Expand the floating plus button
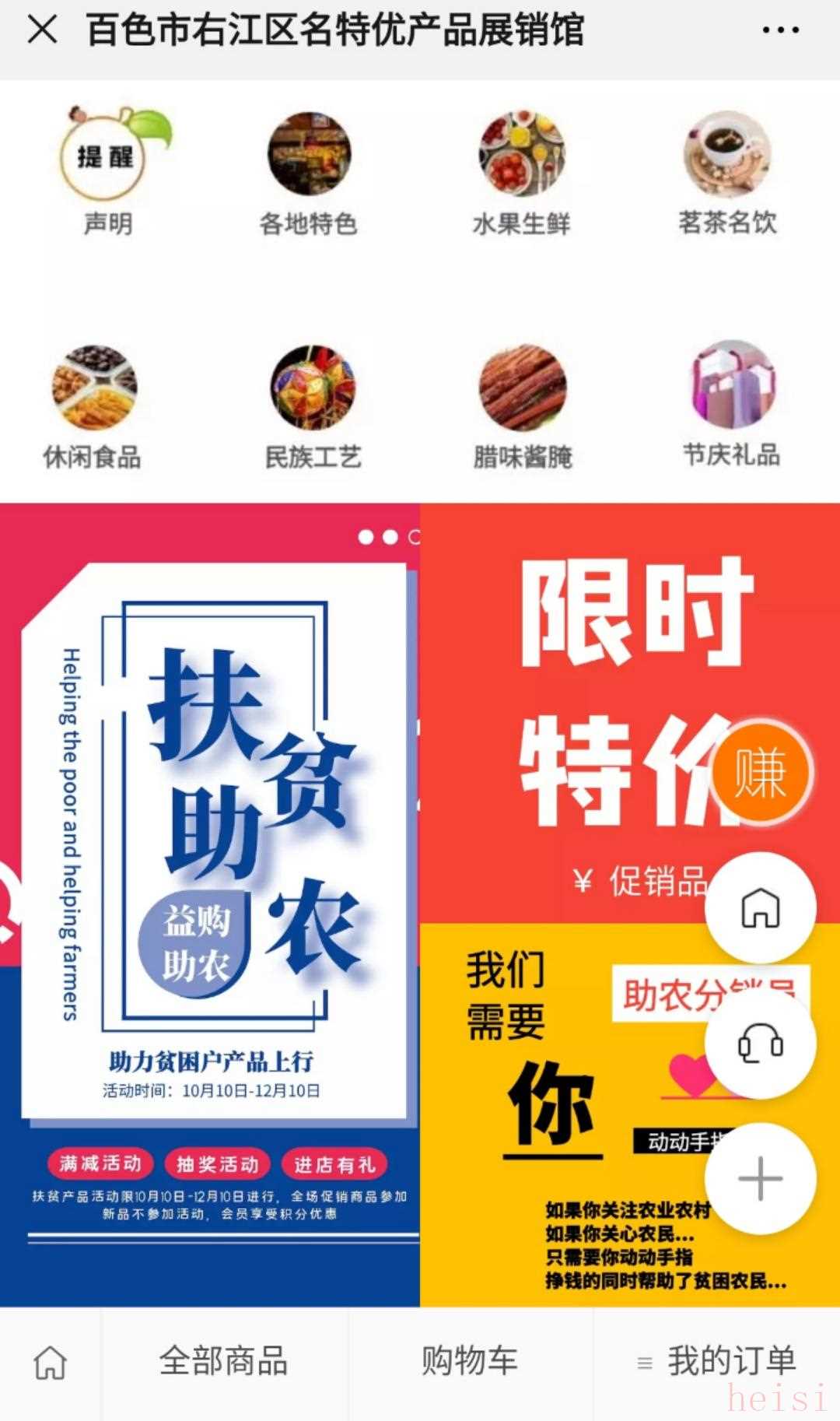 pos(760,1178)
